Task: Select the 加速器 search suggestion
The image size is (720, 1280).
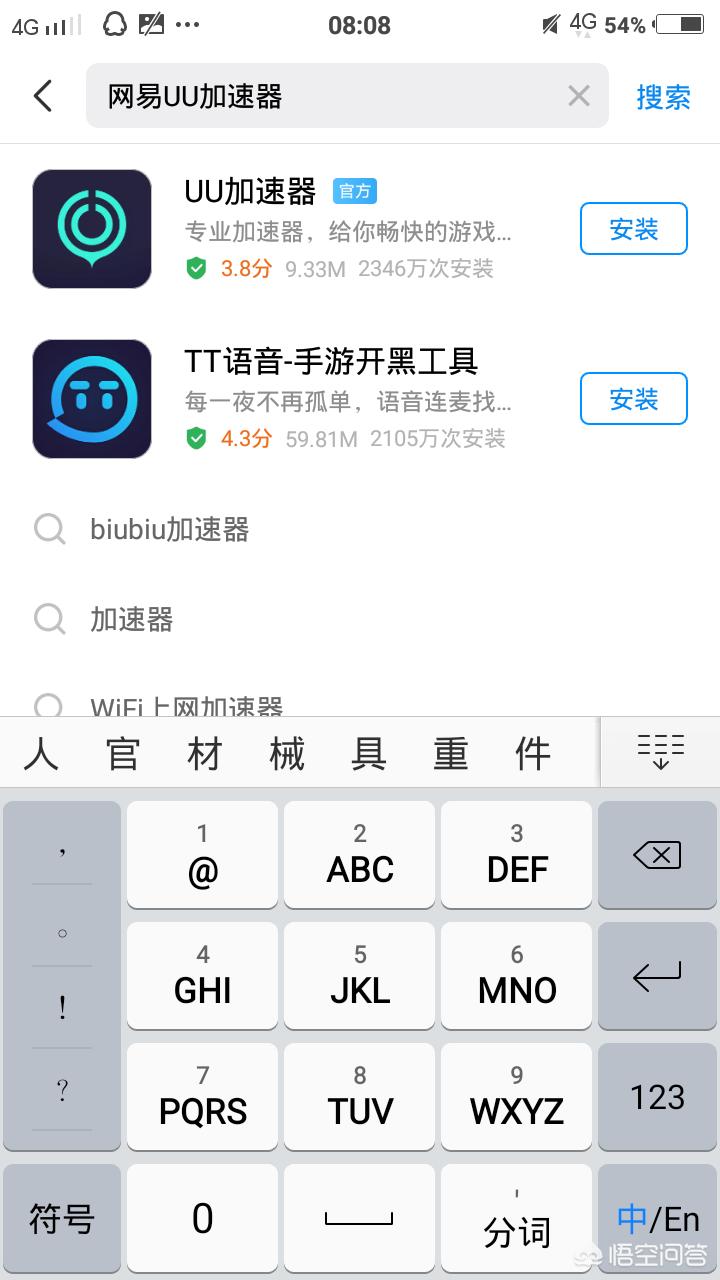Action: pyautogui.click(x=132, y=619)
